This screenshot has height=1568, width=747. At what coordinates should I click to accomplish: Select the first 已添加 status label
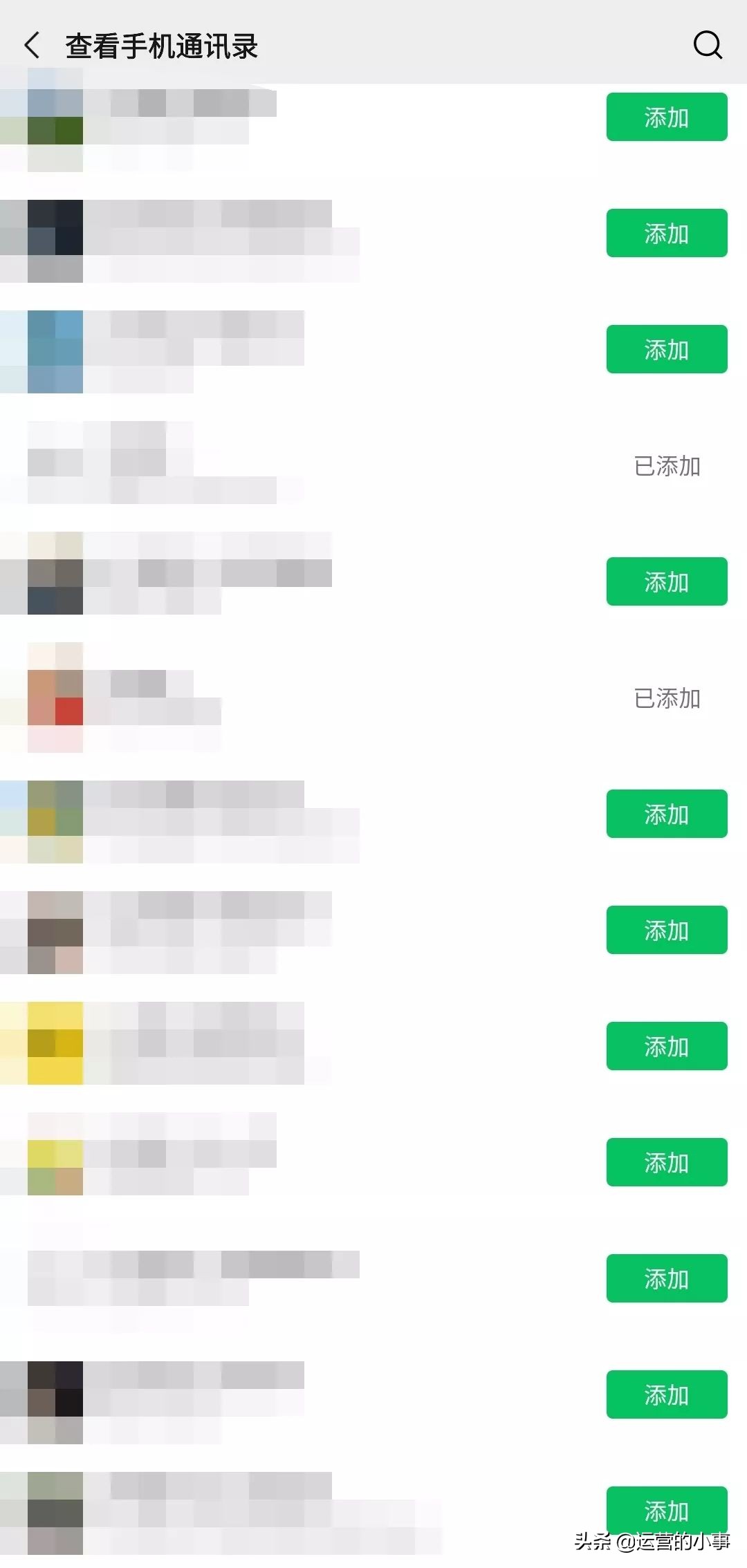[666, 467]
